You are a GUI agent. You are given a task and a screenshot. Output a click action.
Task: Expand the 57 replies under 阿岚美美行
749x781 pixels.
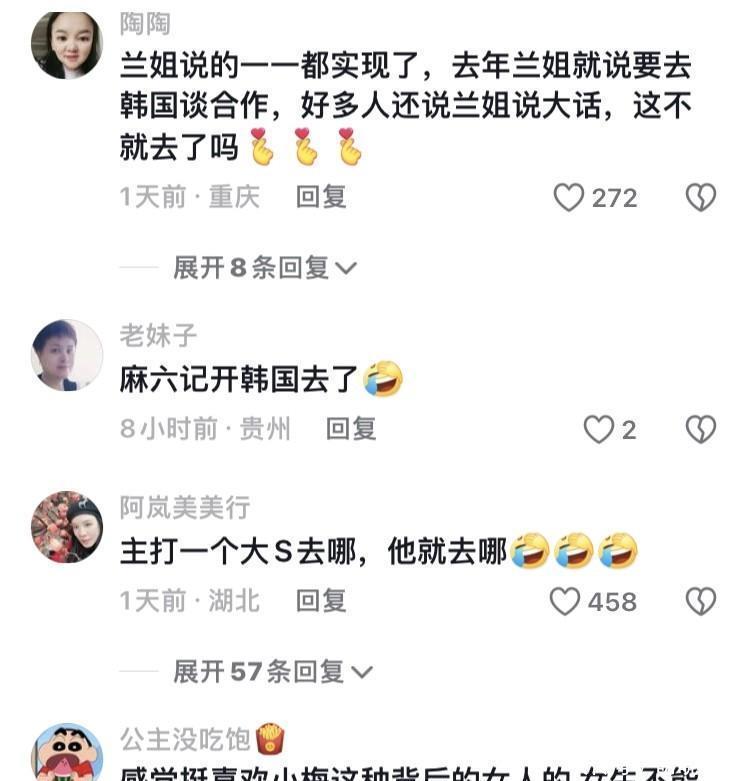coord(273,672)
